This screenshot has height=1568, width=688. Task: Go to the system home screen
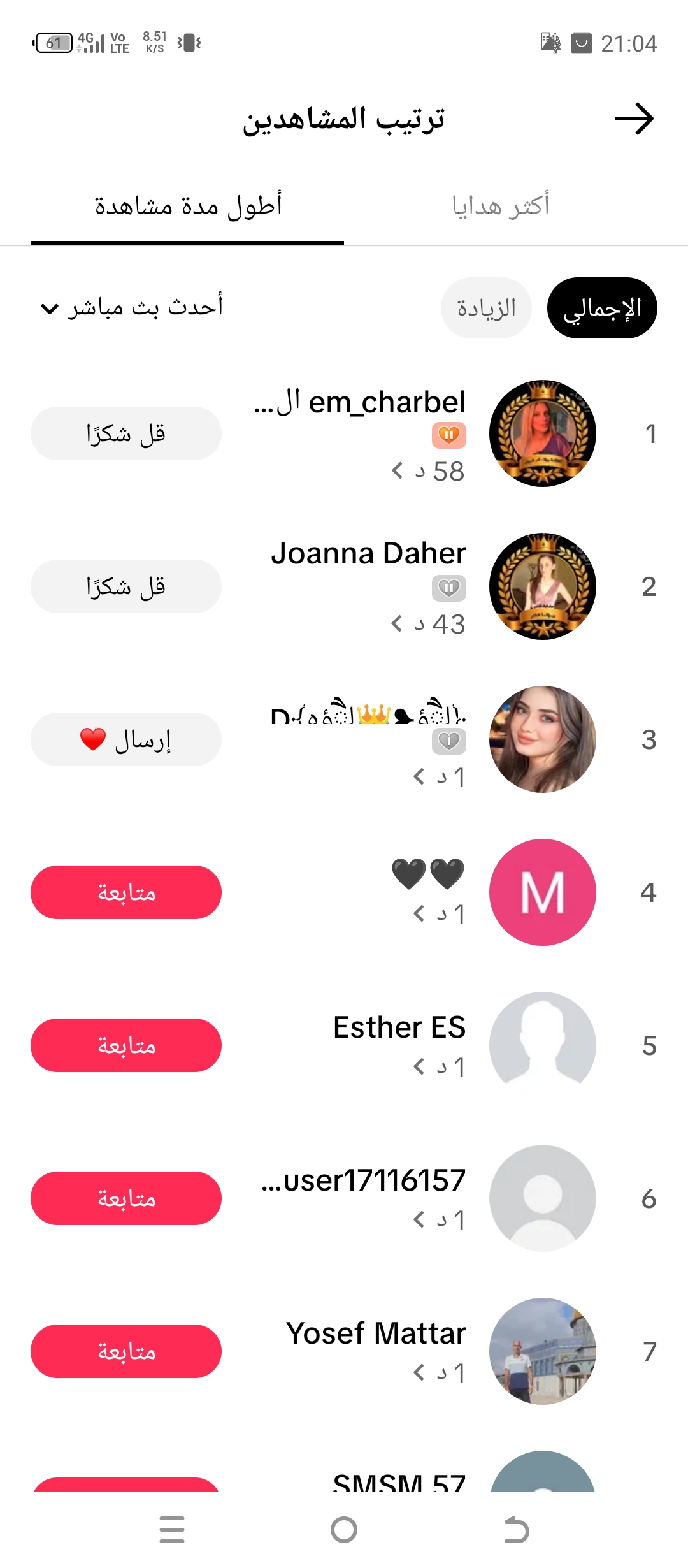coord(344,1530)
